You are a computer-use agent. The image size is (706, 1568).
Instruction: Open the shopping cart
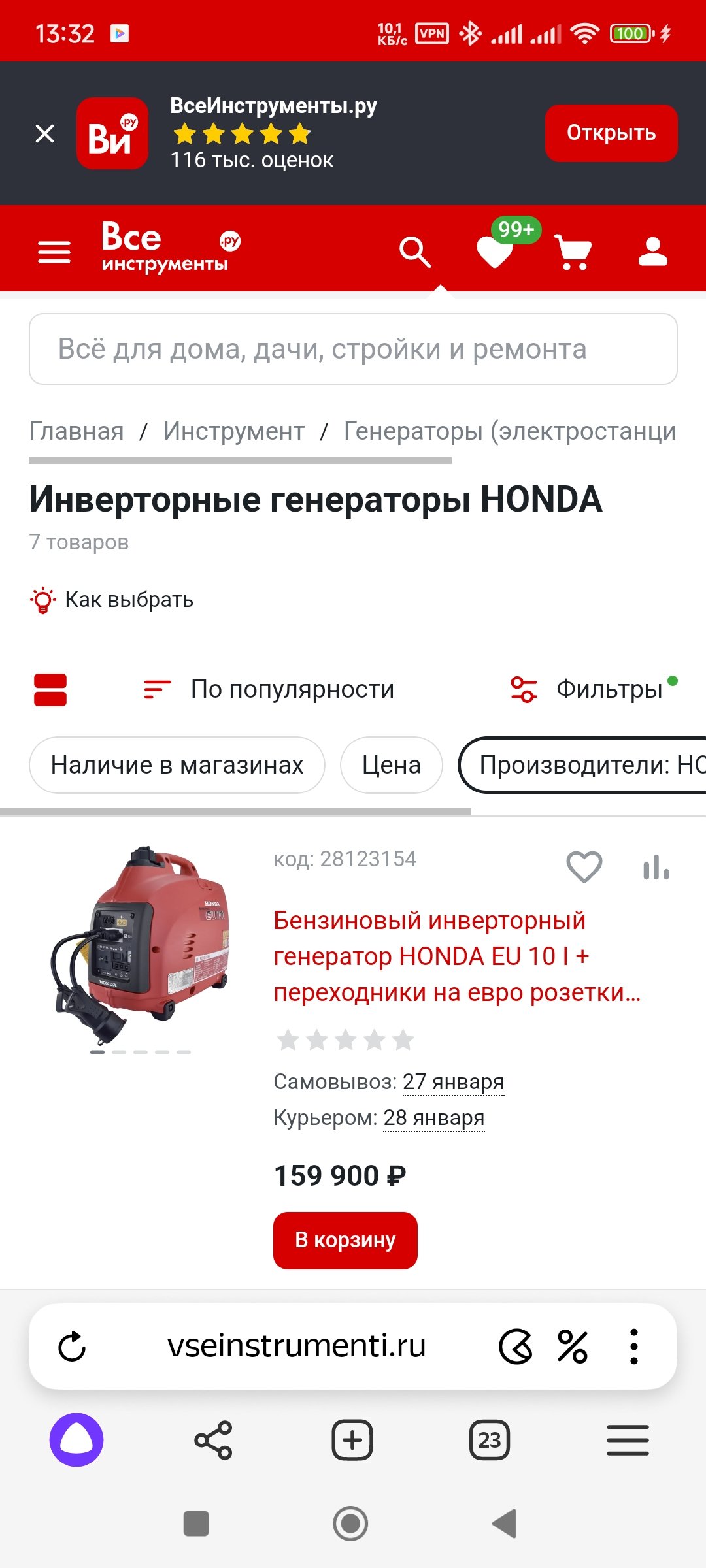573,252
